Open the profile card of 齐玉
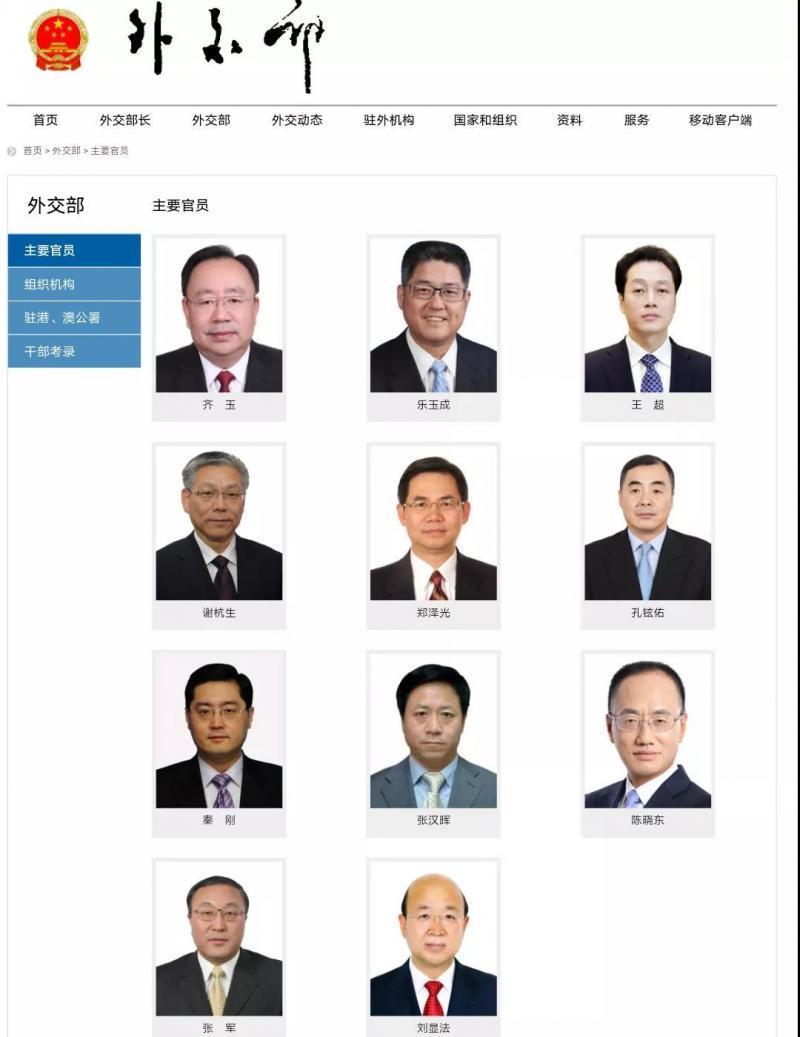 (219, 318)
